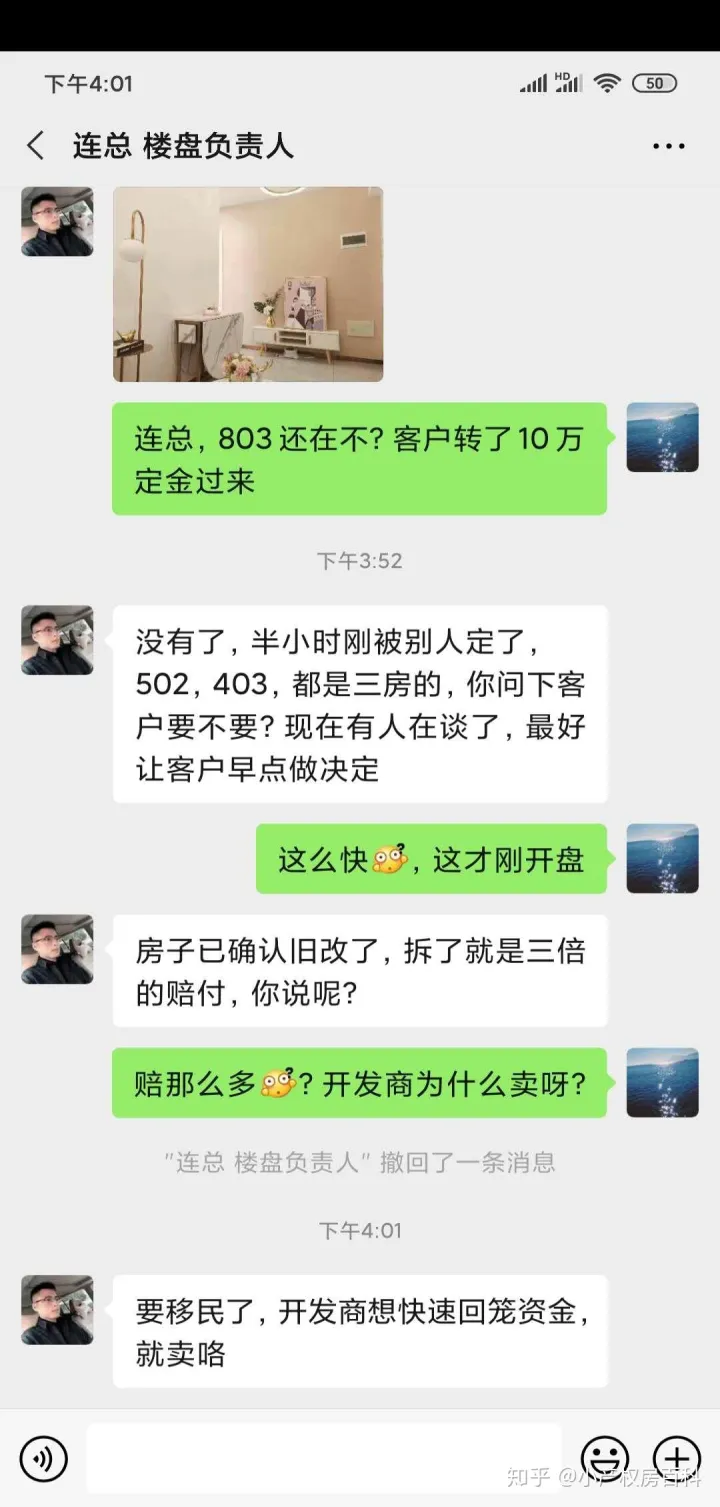Open the plus attachments menu

677,1458
